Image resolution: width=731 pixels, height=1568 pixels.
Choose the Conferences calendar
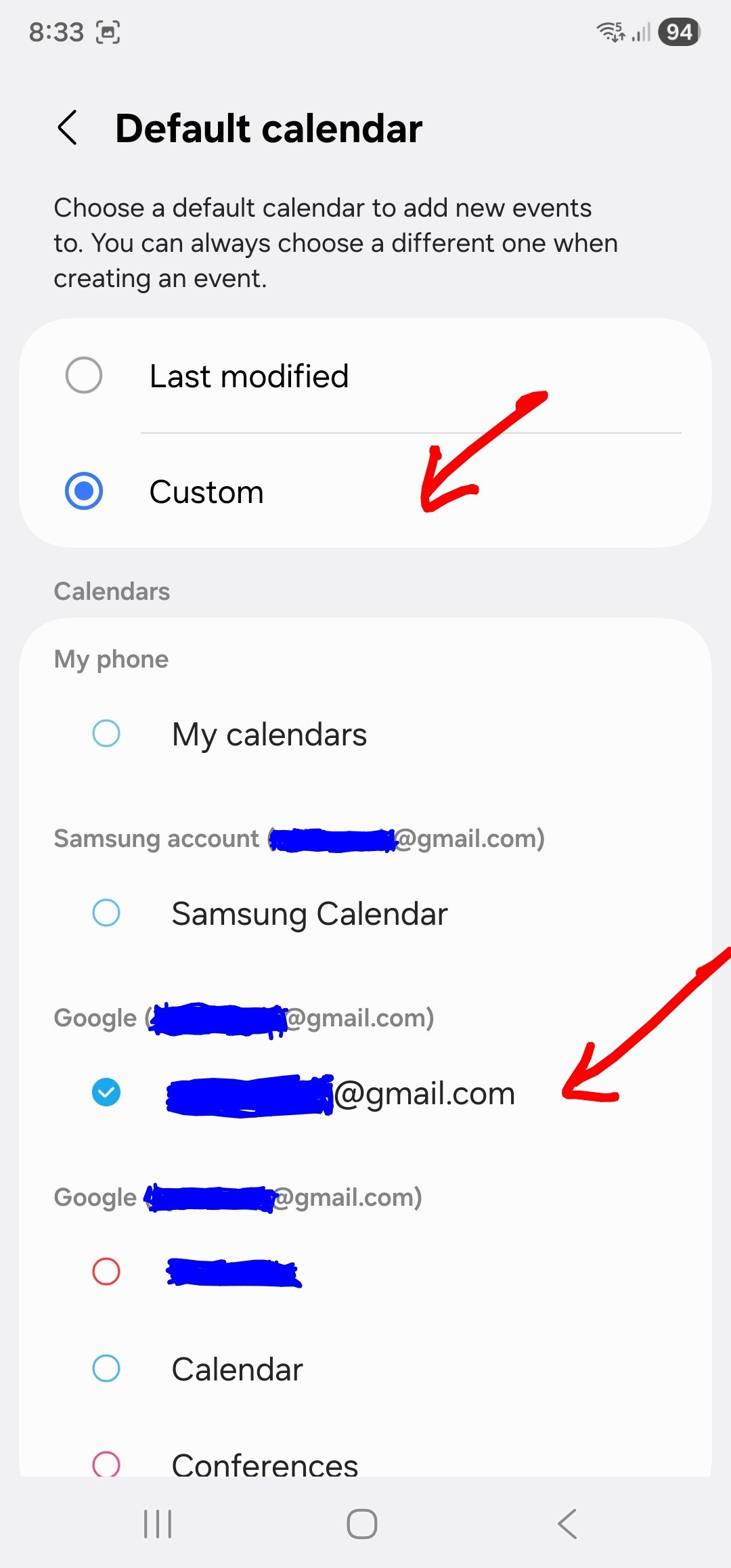point(106,1464)
